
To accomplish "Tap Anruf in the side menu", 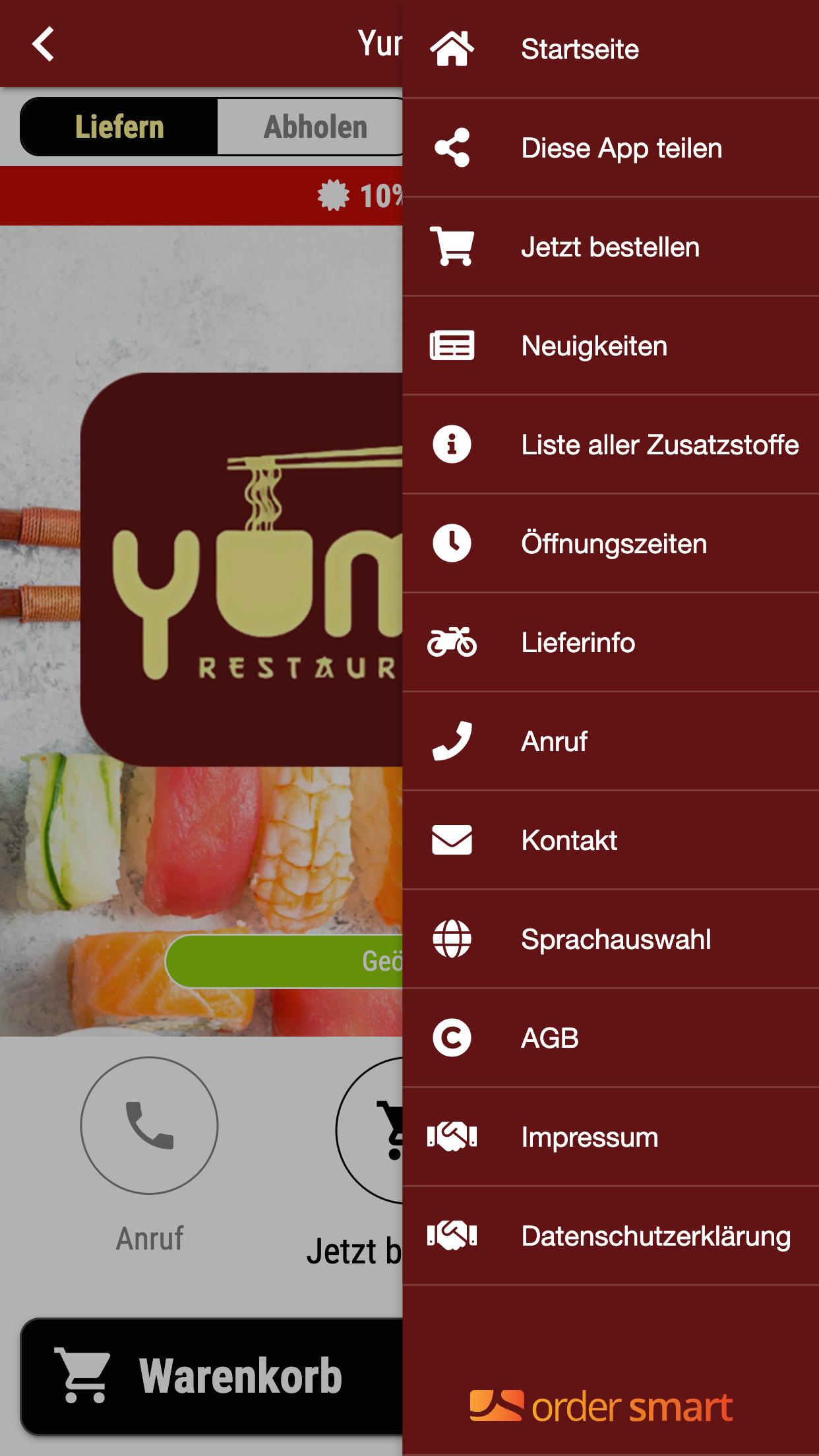I will (610, 742).
